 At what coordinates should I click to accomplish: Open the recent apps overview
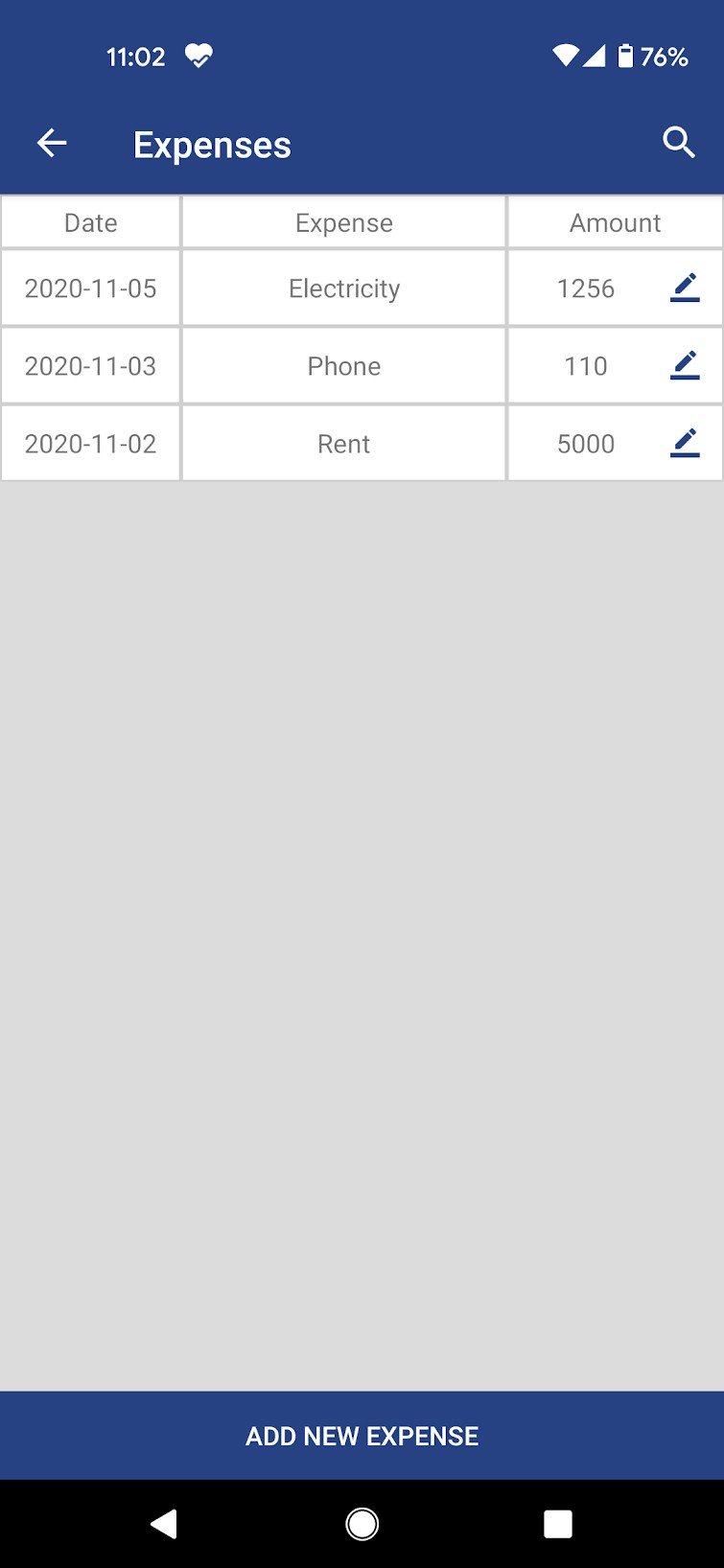[x=557, y=1523]
